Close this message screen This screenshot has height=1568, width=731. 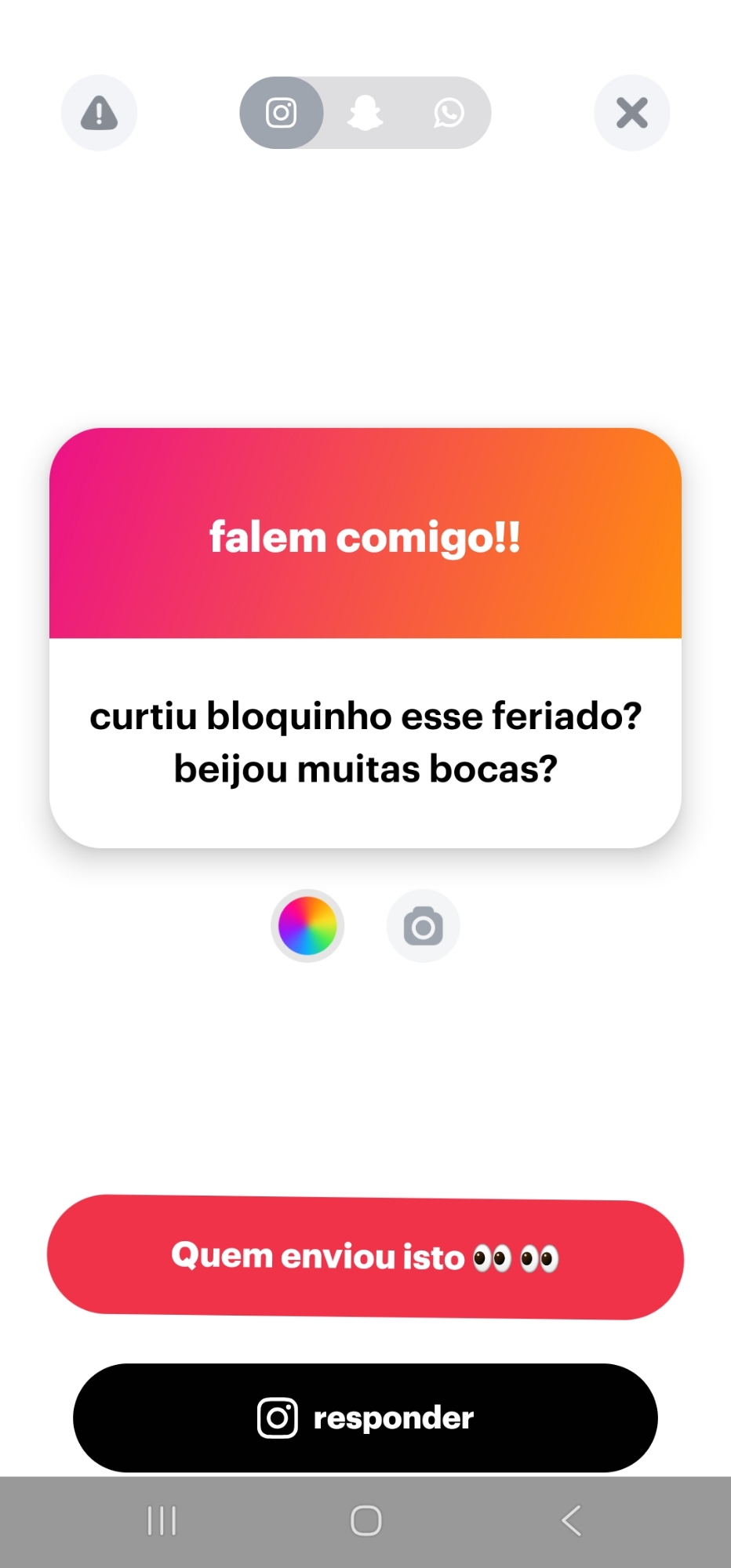click(631, 113)
